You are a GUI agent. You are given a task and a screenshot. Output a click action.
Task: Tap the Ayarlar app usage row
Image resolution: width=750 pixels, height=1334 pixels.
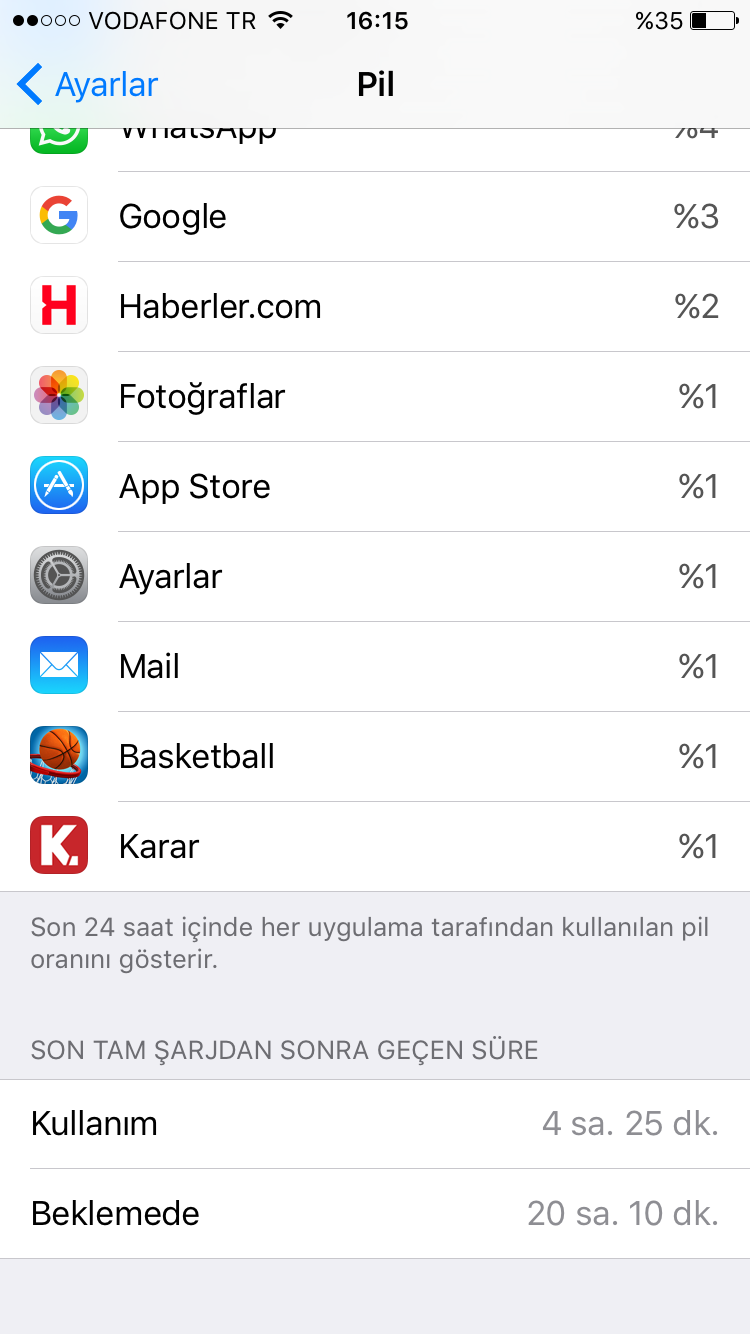tap(375, 577)
